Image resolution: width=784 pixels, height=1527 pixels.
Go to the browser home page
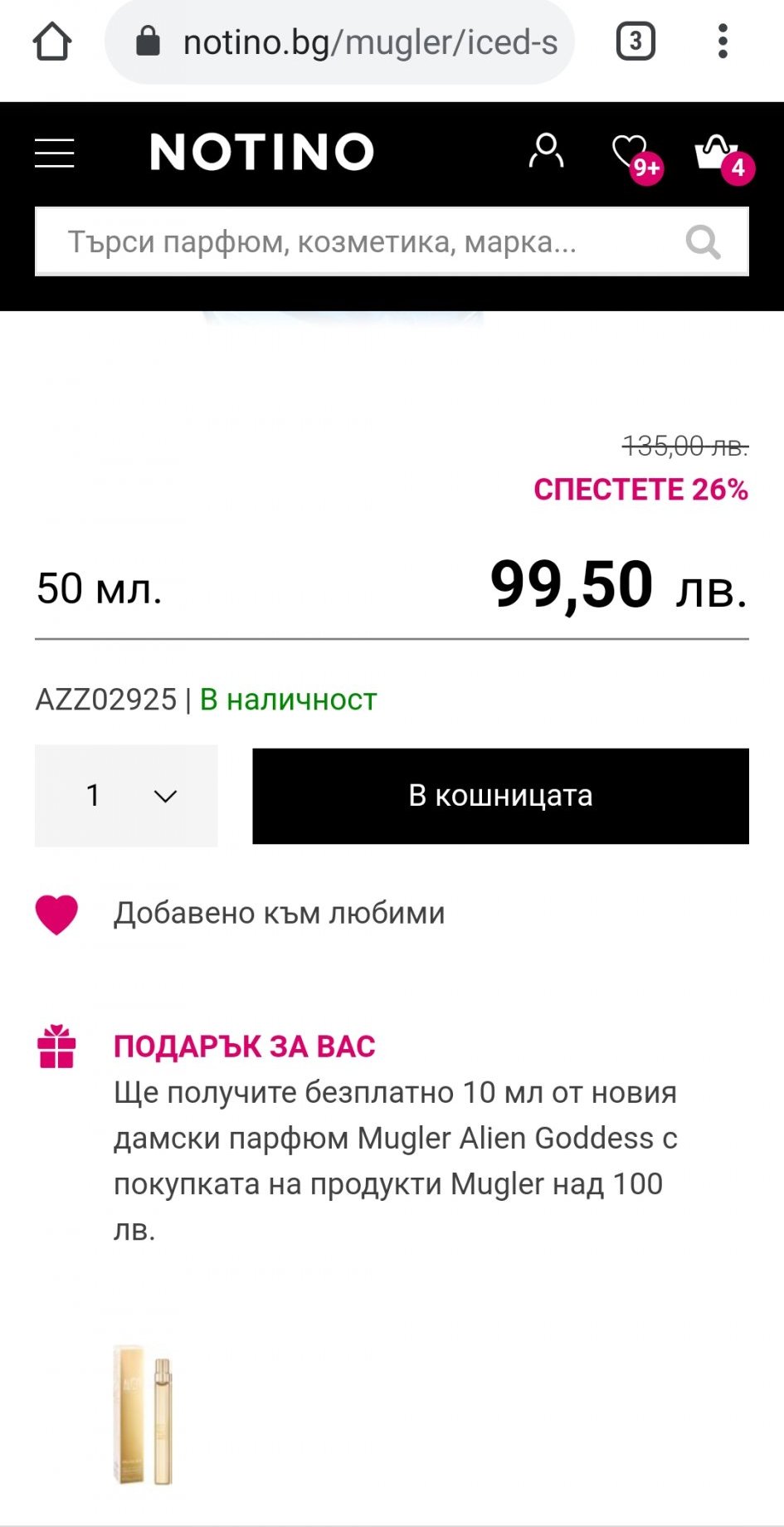coord(52,41)
